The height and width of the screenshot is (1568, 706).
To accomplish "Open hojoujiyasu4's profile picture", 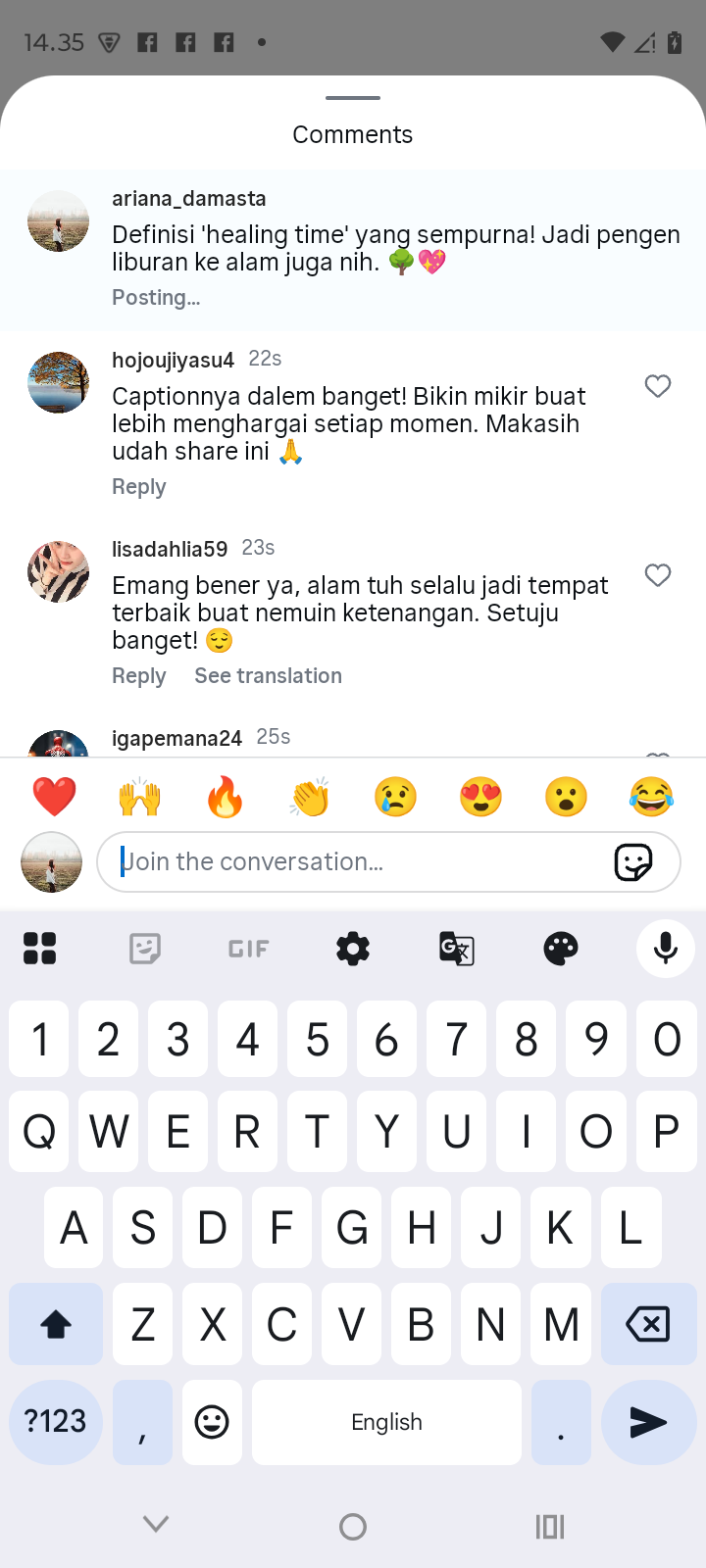I will pyautogui.click(x=58, y=383).
